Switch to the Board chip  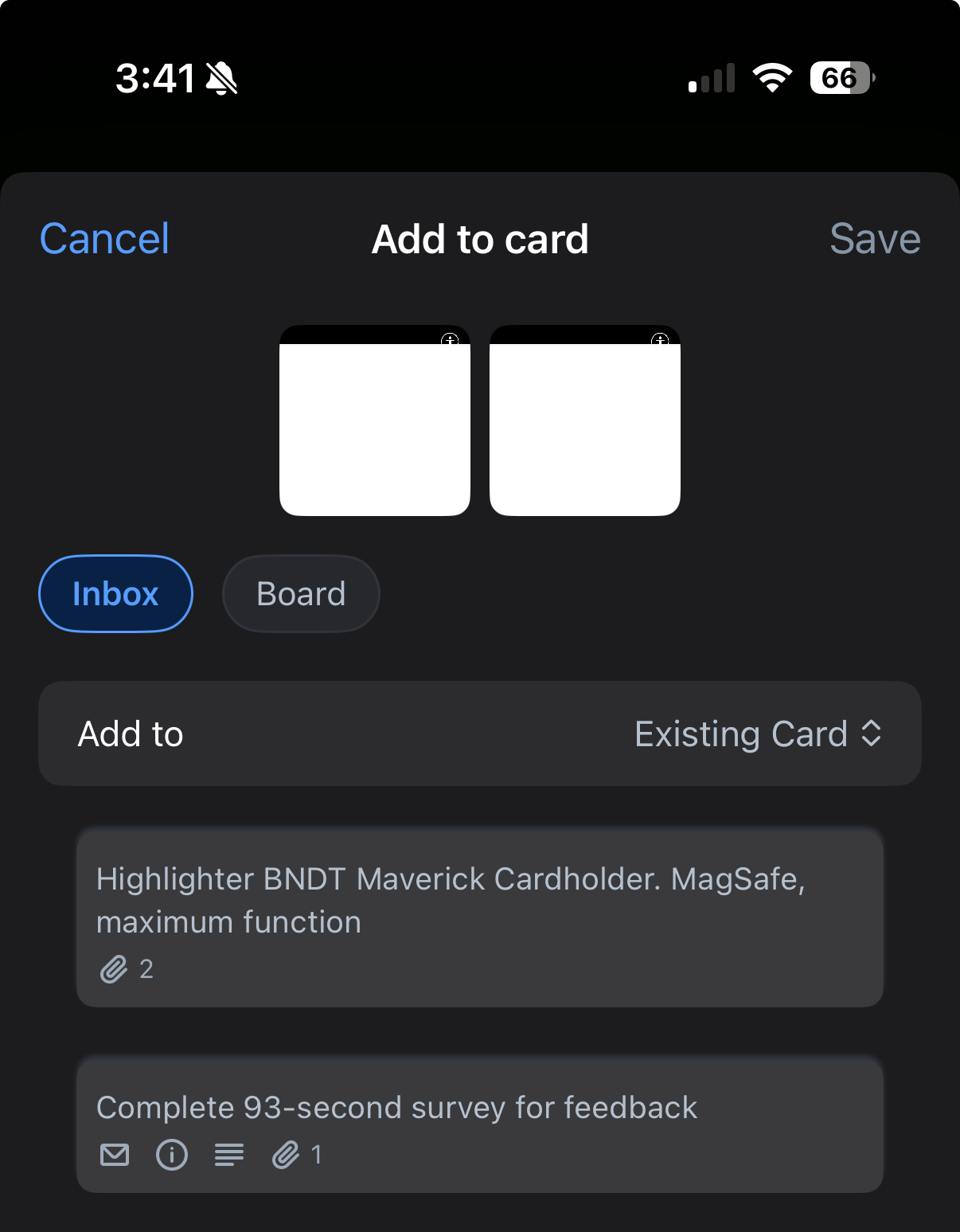tap(301, 594)
